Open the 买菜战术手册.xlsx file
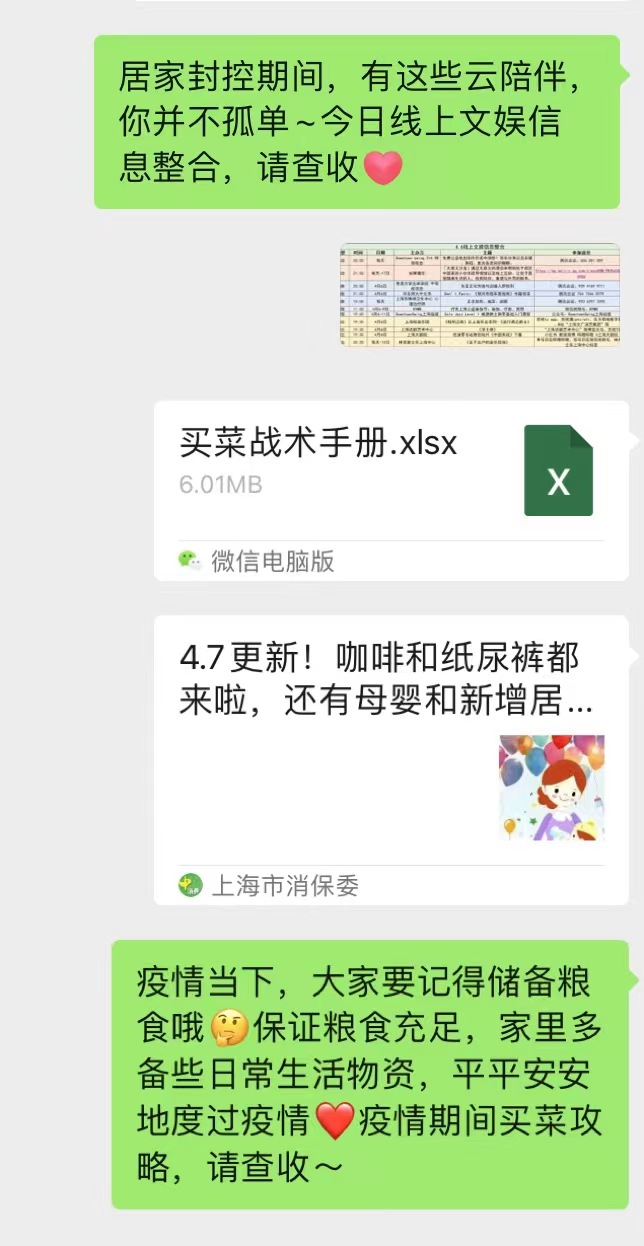644x1246 pixels. click(x=392, y=490)
